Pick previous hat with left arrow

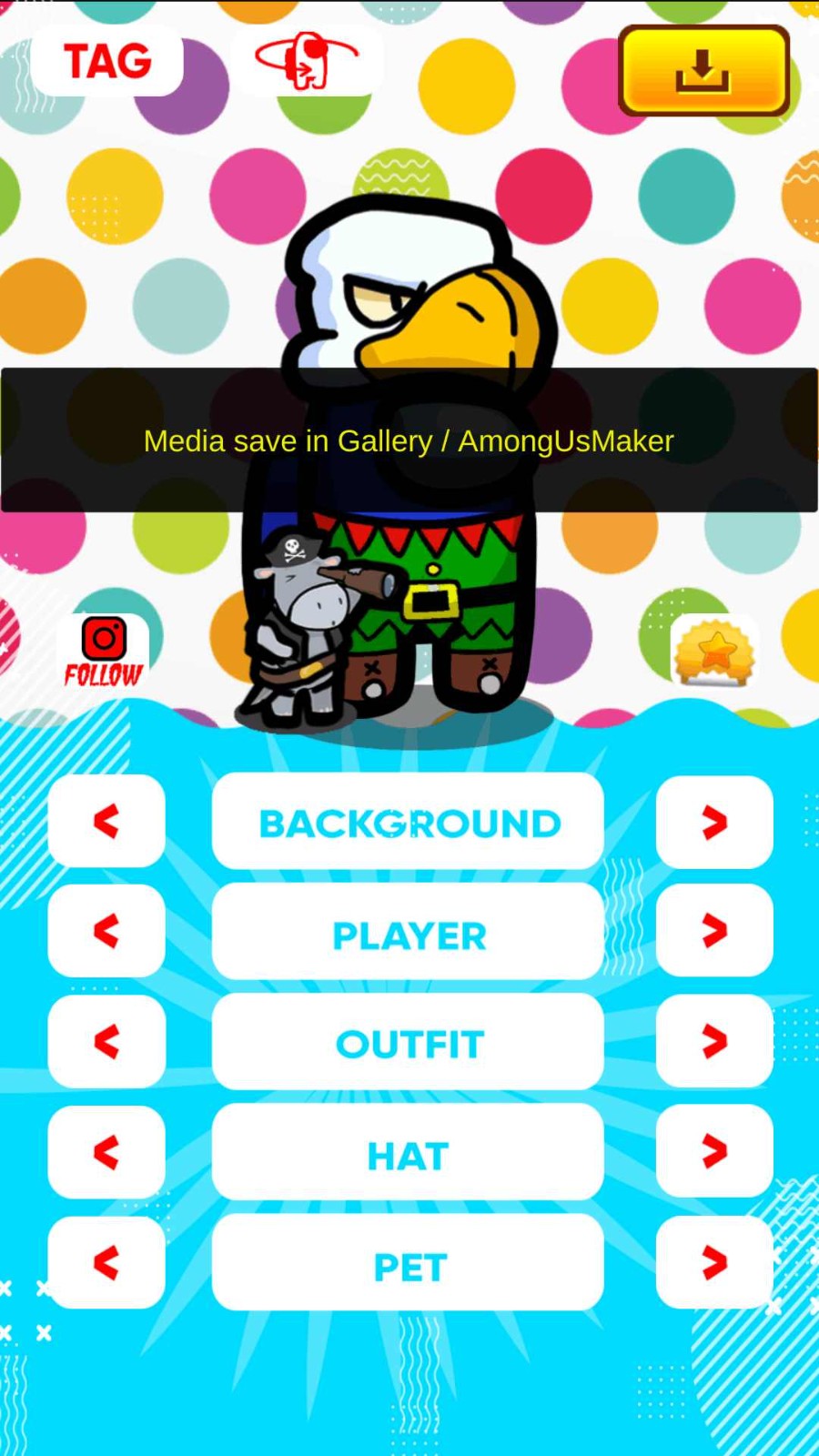[x=106, y=1152]
